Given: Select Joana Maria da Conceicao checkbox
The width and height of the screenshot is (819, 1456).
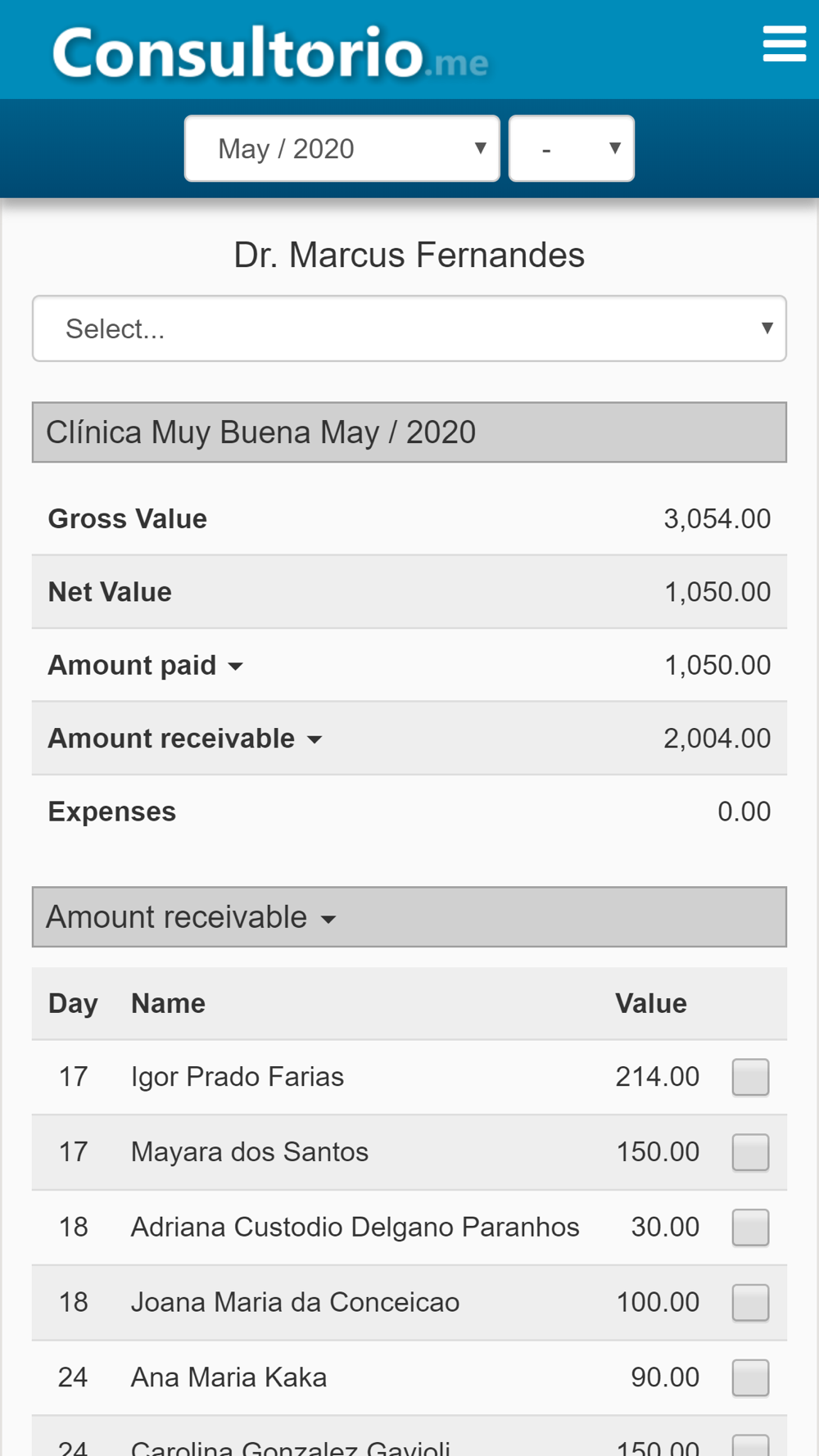Looking at the screenshot, I should click(x=750, y=1303).
